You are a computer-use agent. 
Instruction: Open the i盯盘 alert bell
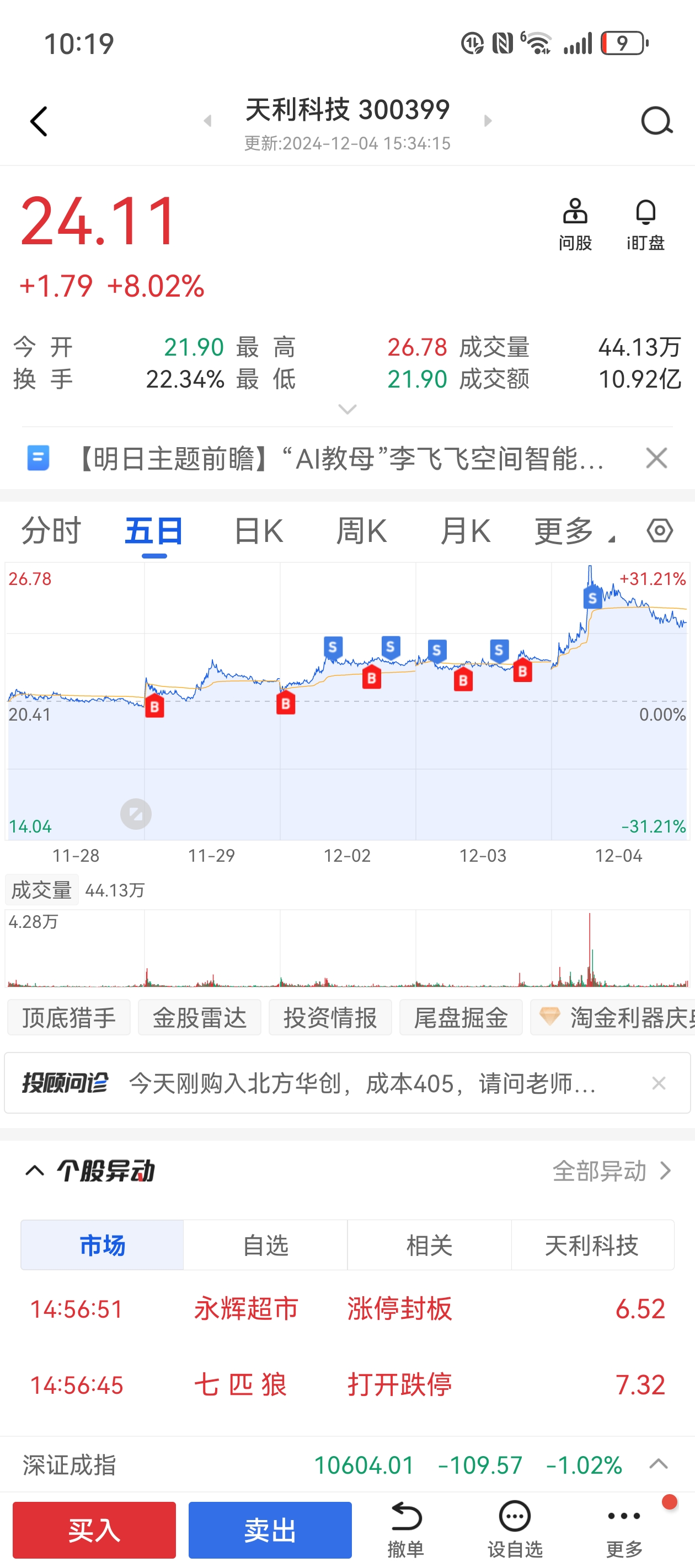[x=645, y=224]
